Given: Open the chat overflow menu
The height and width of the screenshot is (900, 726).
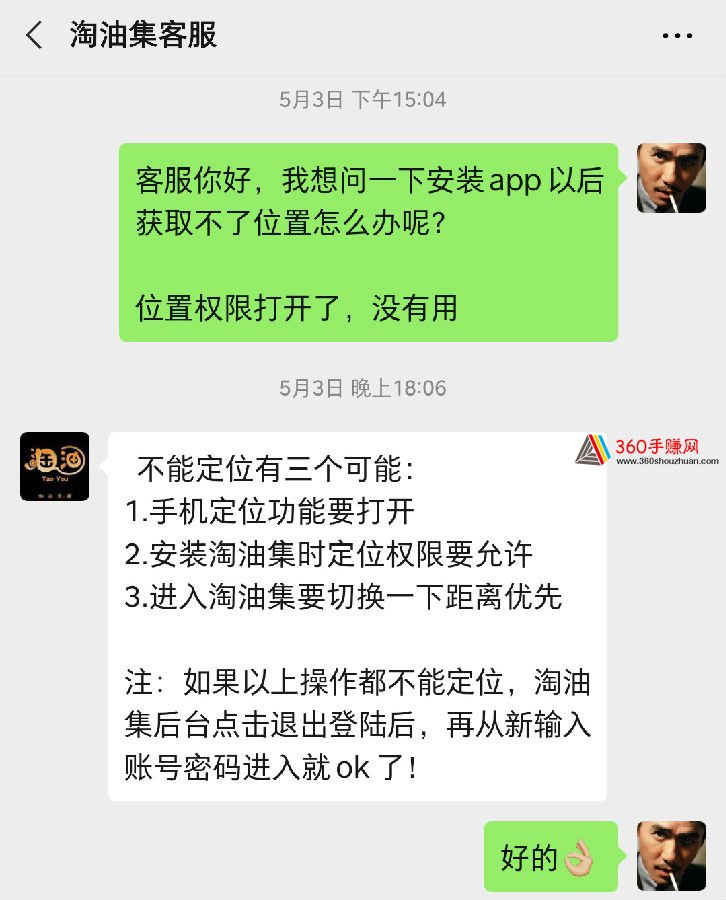Looking at the screenshot, I should (x=677, y=36).
